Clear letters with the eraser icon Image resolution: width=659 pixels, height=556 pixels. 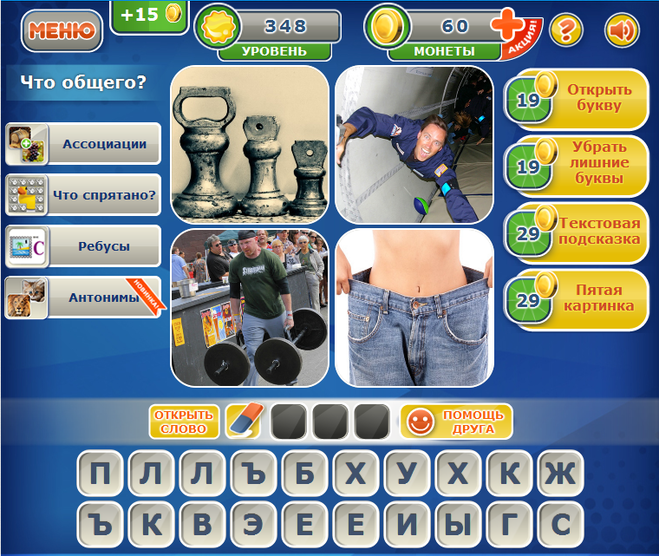coord(243,421)
